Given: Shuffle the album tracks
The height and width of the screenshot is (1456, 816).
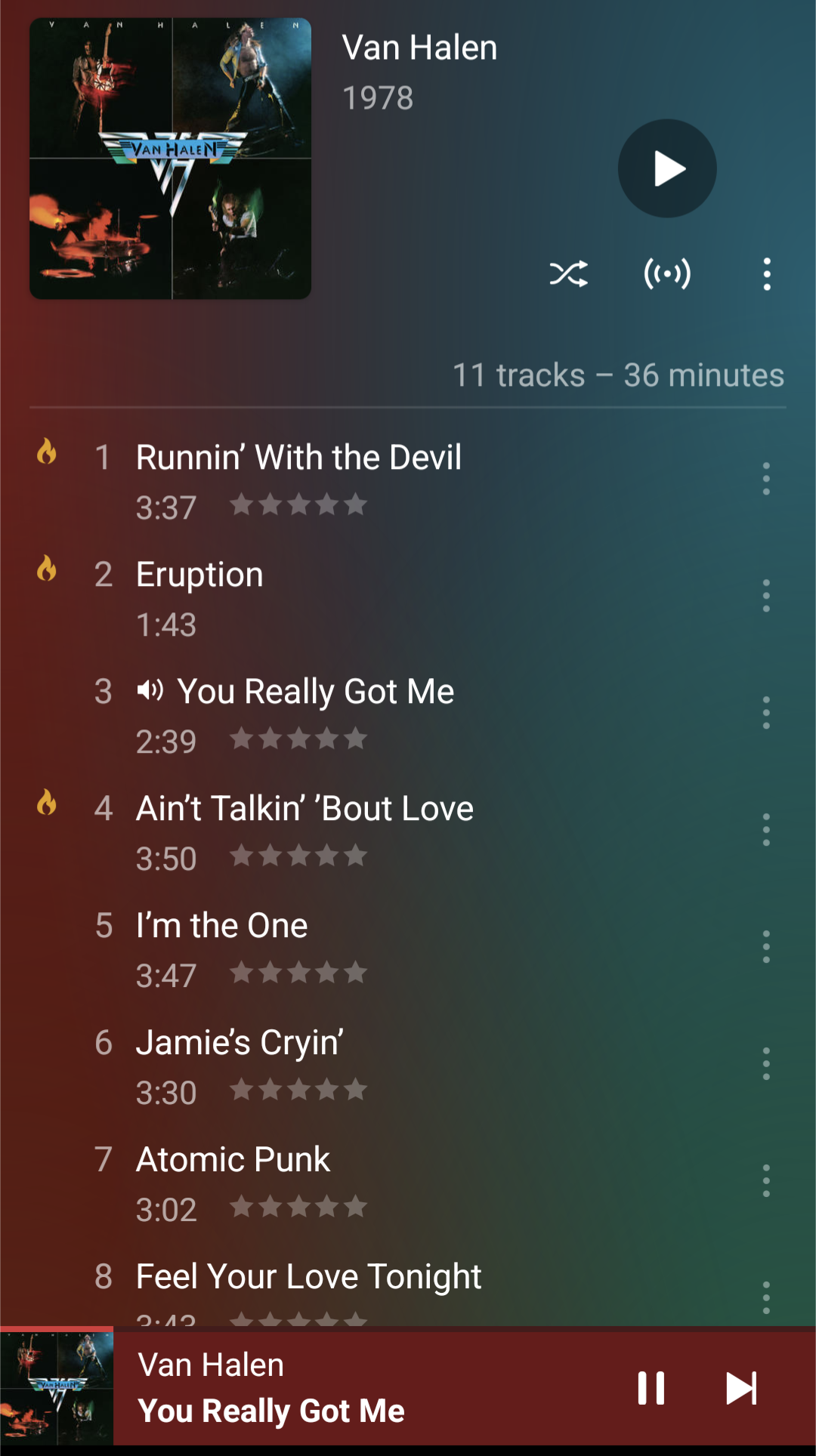Looking at the screenshot, I should tap(569, 274).
